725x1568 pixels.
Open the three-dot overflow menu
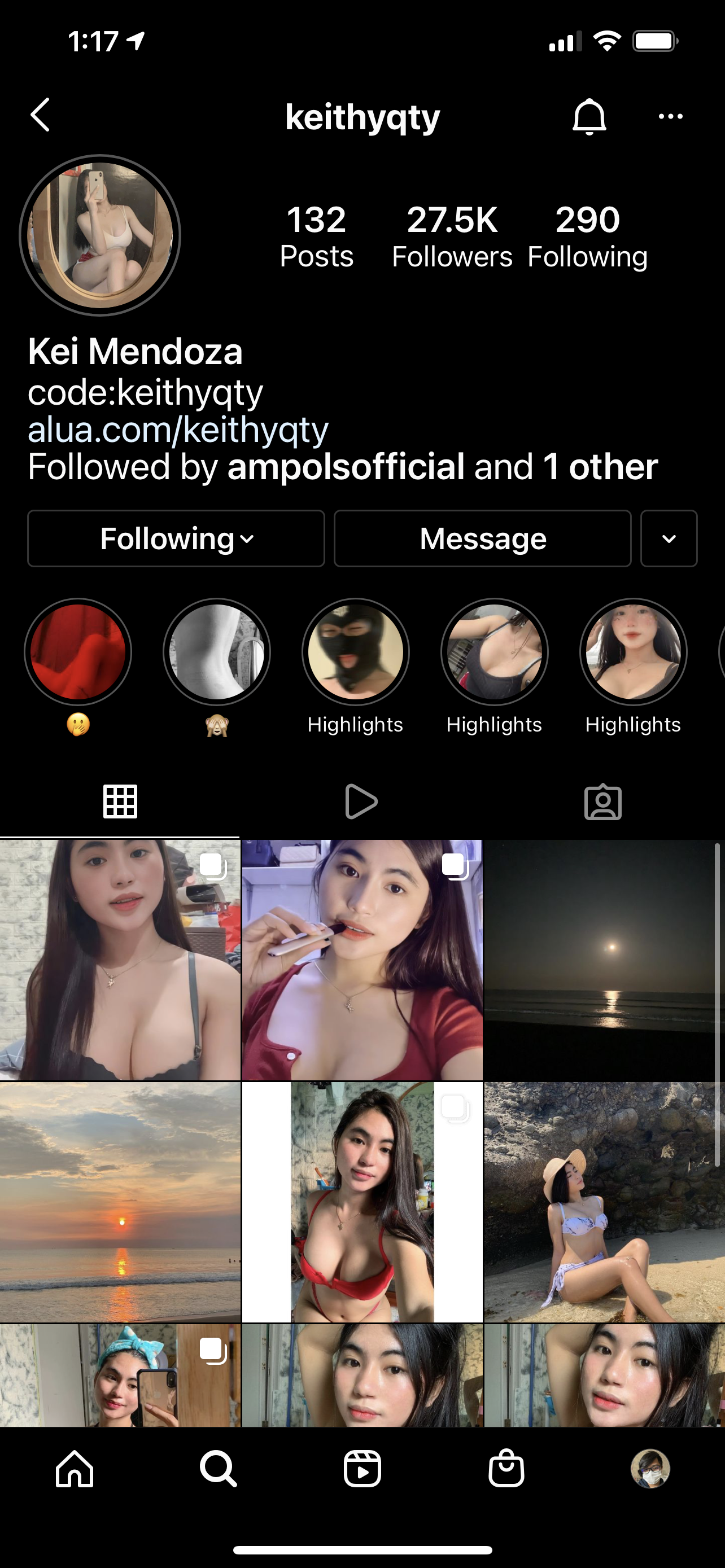click(670, 116)
